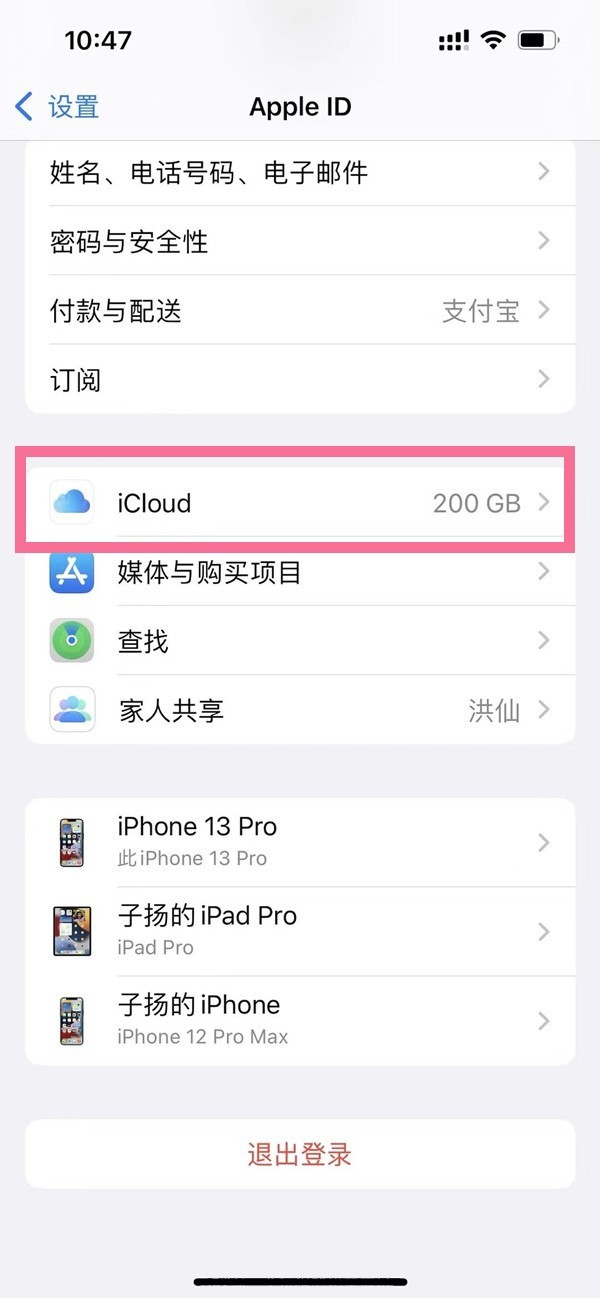Go back to 设置
The image size is (600, 1298).
click(x=58, y=106)
